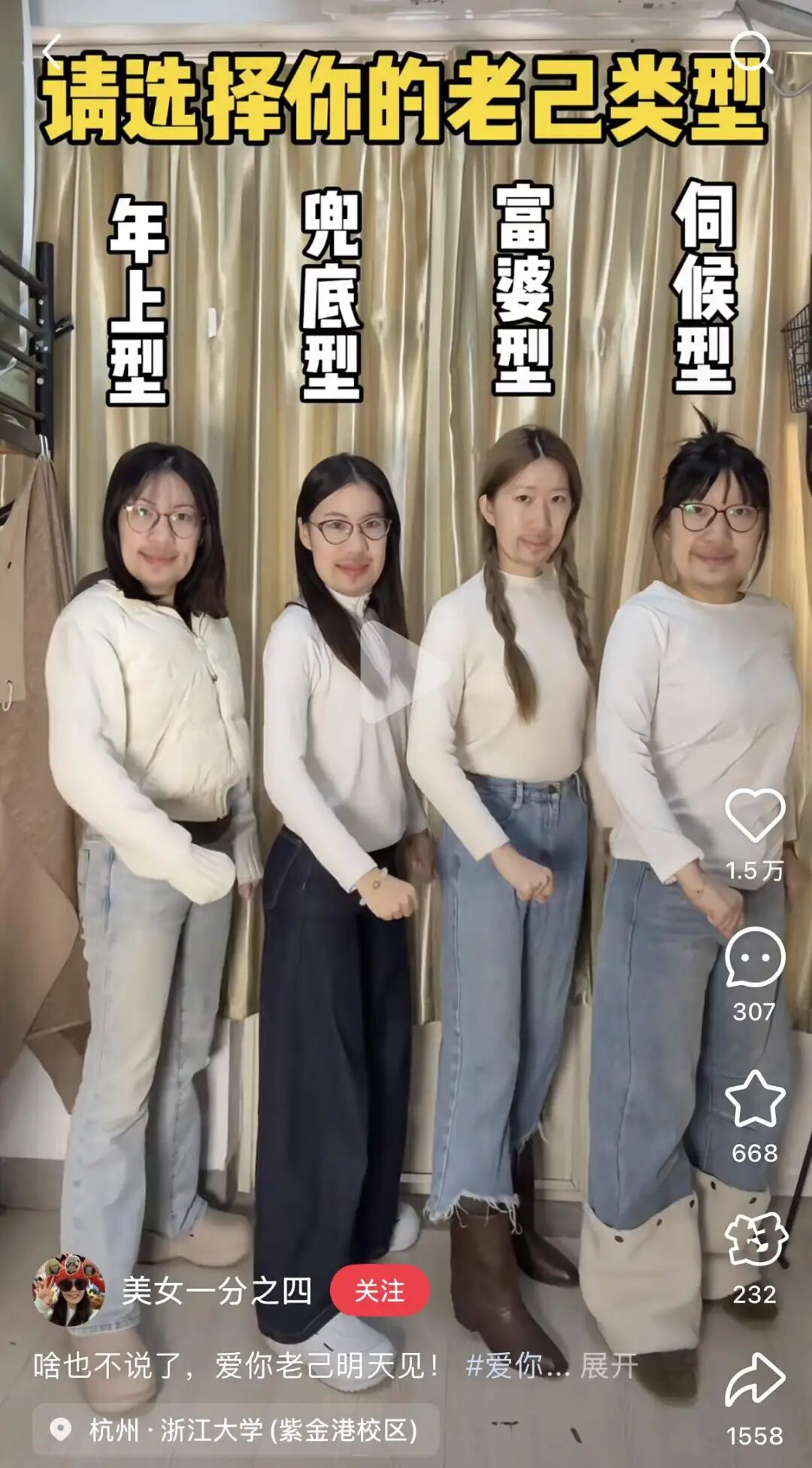Tap the 抖 icon showing 232
Screen dimensions: 812x1468
(754, 1240)
